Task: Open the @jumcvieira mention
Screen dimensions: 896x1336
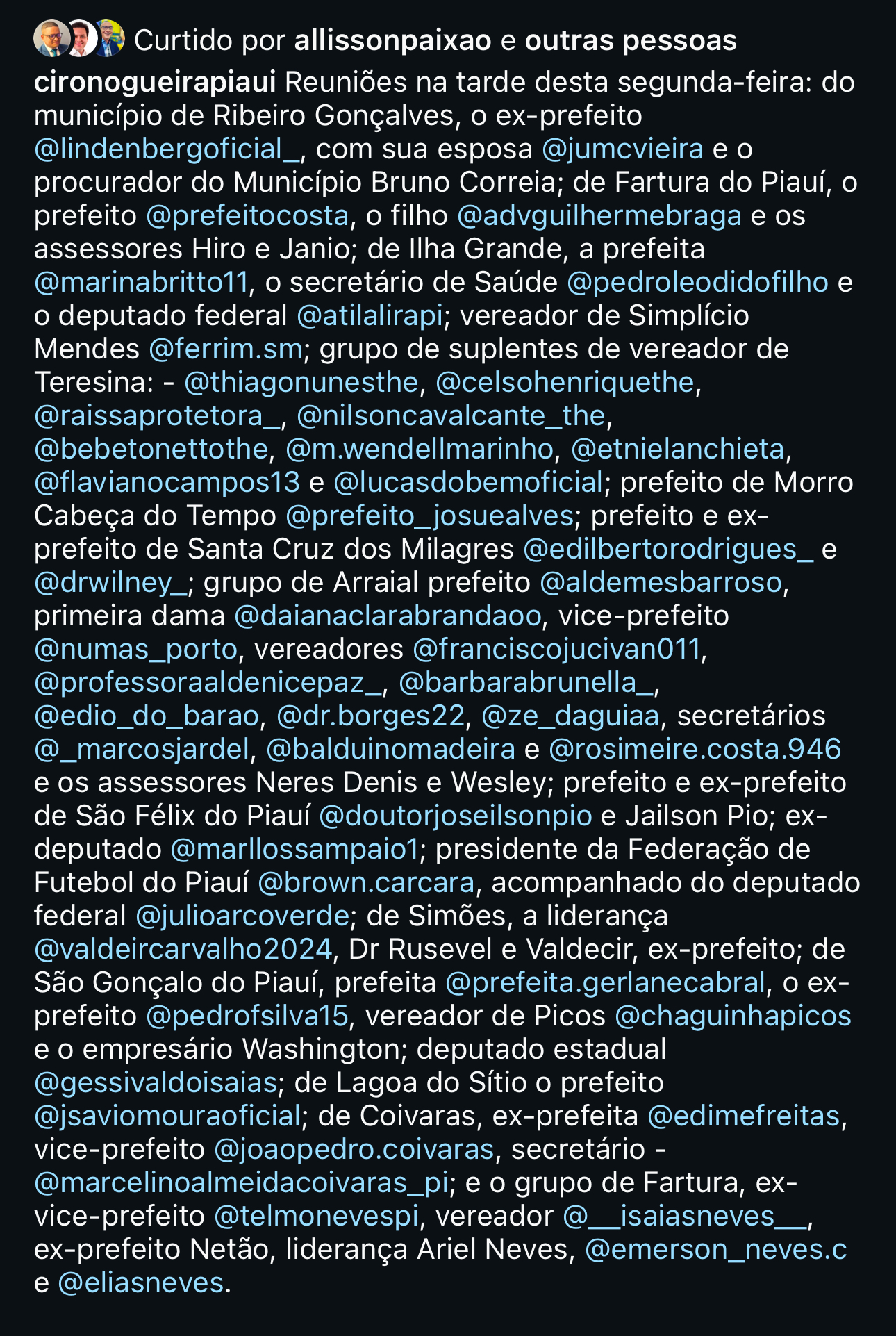Action: [622, 149]
